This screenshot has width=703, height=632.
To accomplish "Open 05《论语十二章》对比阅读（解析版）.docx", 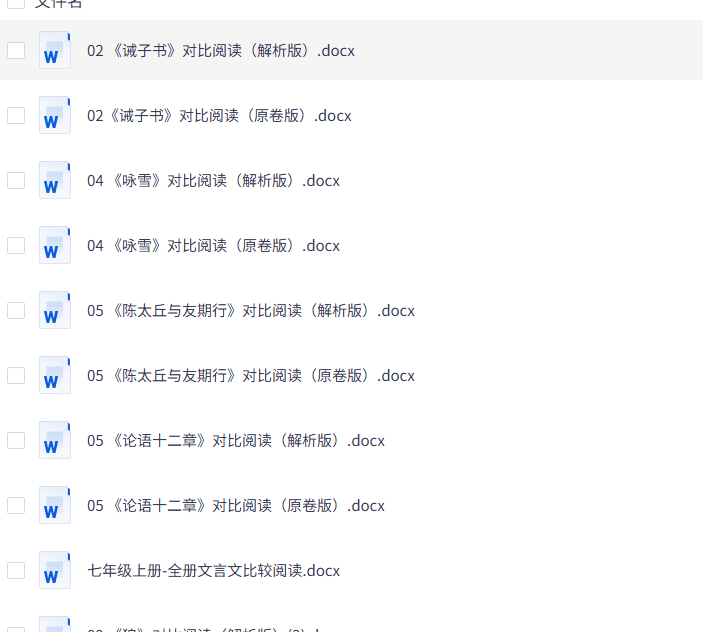I will point(235,440).
